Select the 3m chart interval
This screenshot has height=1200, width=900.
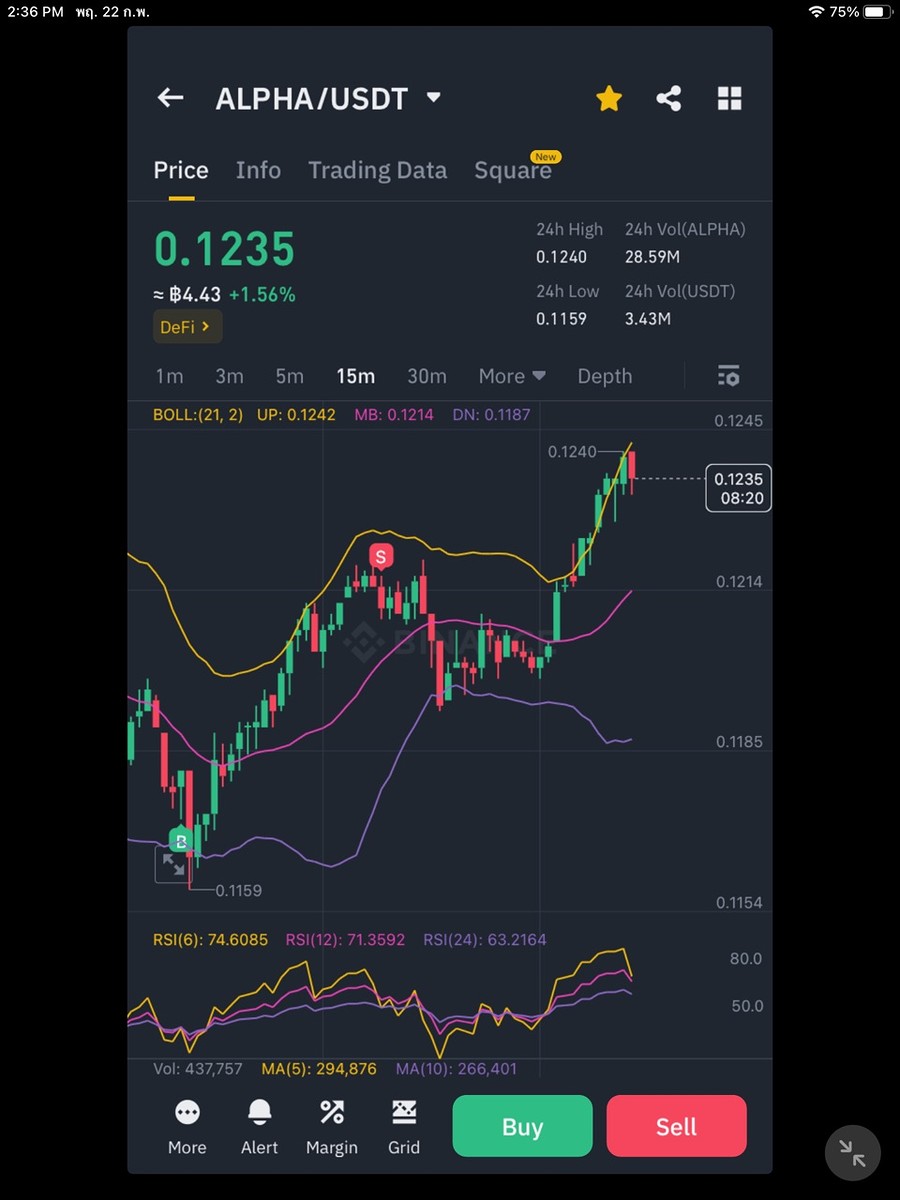(229, 376)
